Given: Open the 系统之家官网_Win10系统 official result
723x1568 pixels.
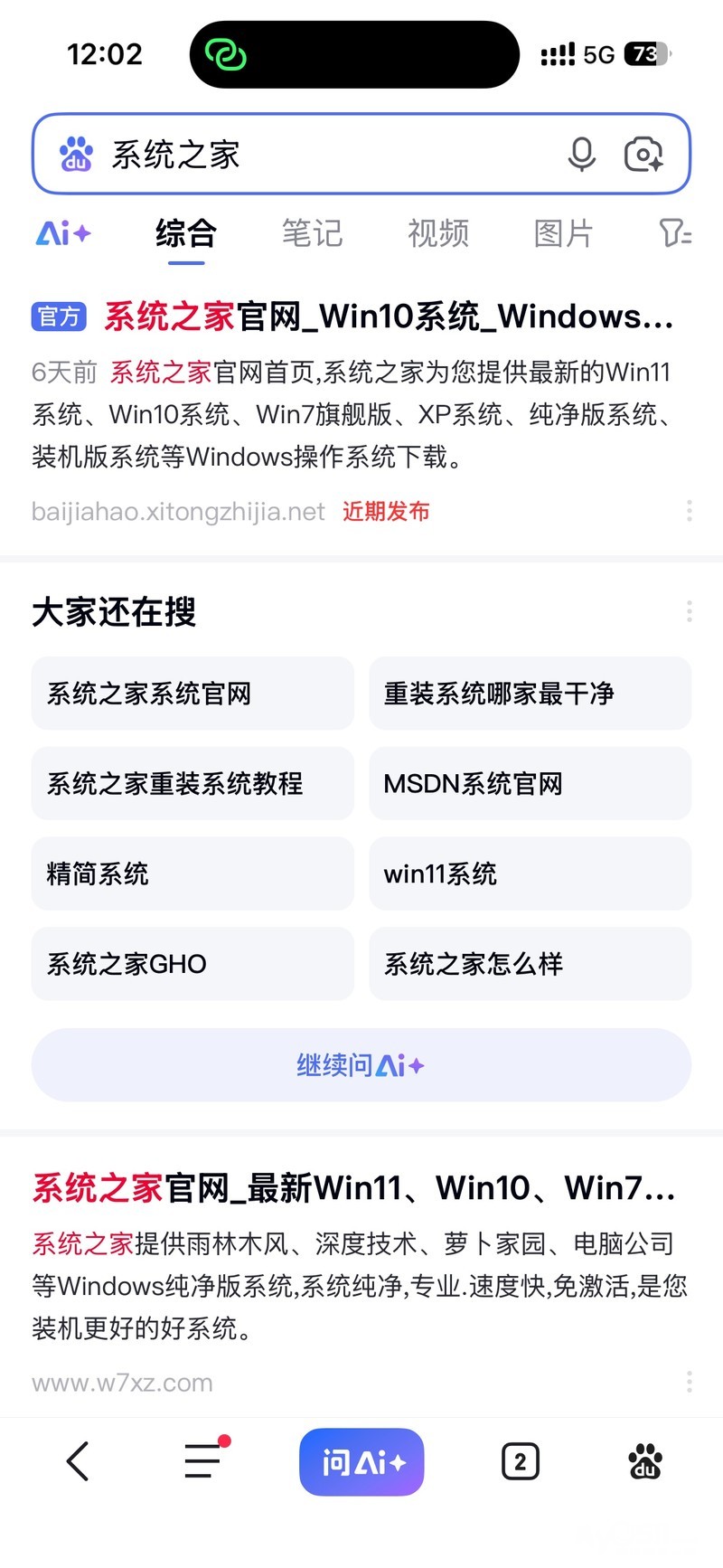Looking at the screenshot, I should [389, 317].
